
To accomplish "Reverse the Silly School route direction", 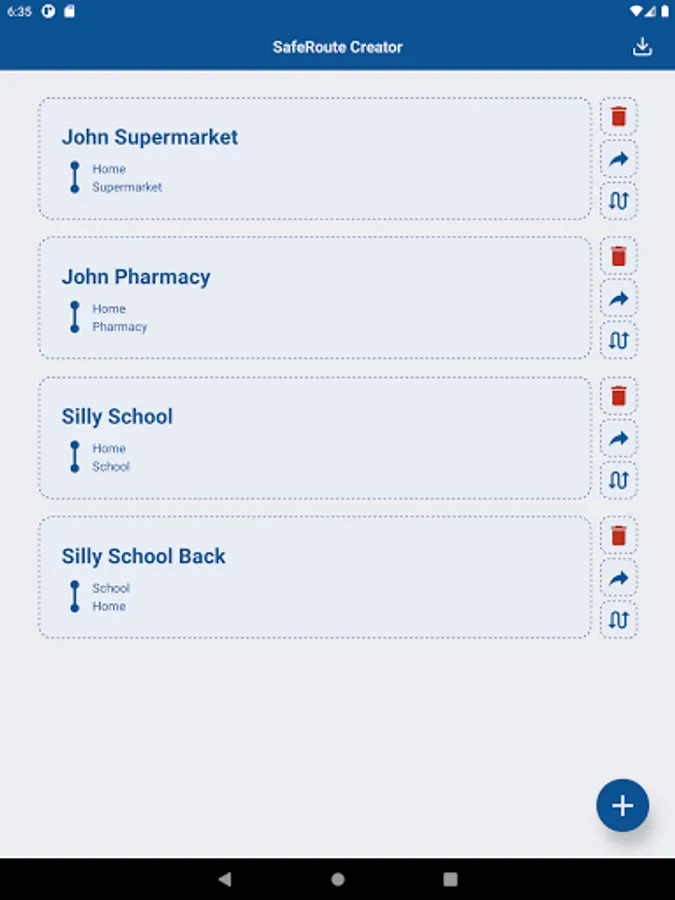I will 618,480.
